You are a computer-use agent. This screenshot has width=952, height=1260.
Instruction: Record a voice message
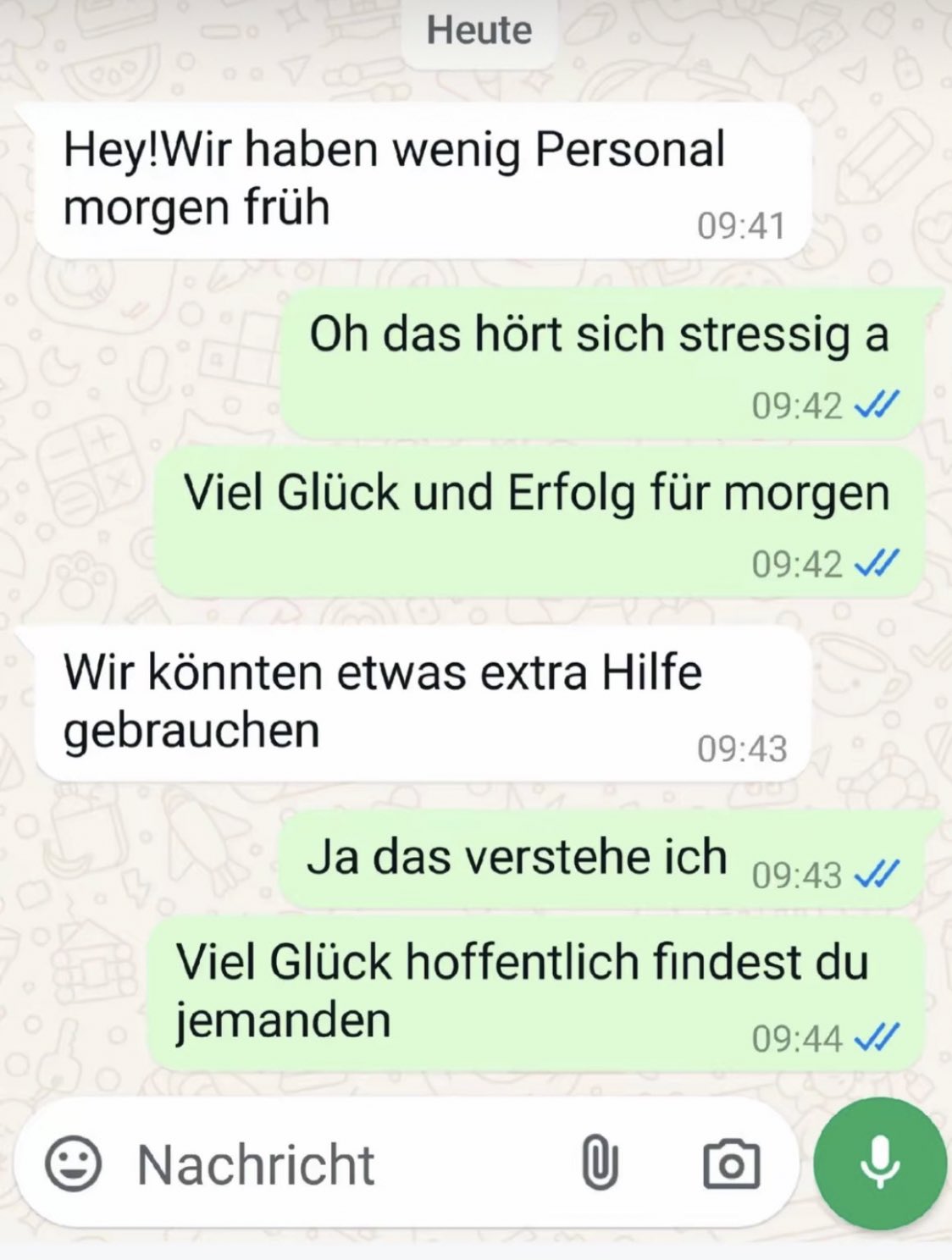pyautogui.click(x=880, y=1163)
